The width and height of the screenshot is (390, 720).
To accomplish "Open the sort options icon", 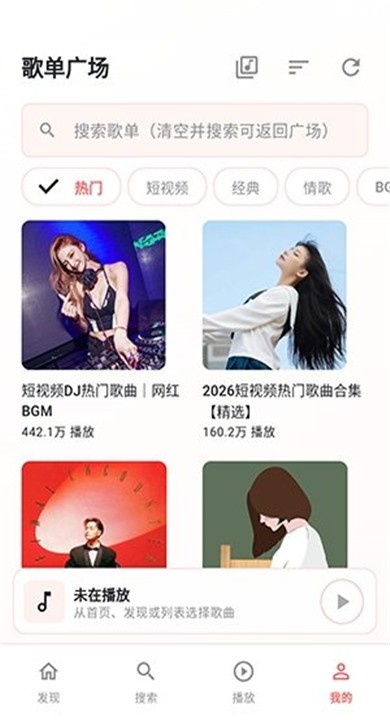I will [299, 68].
